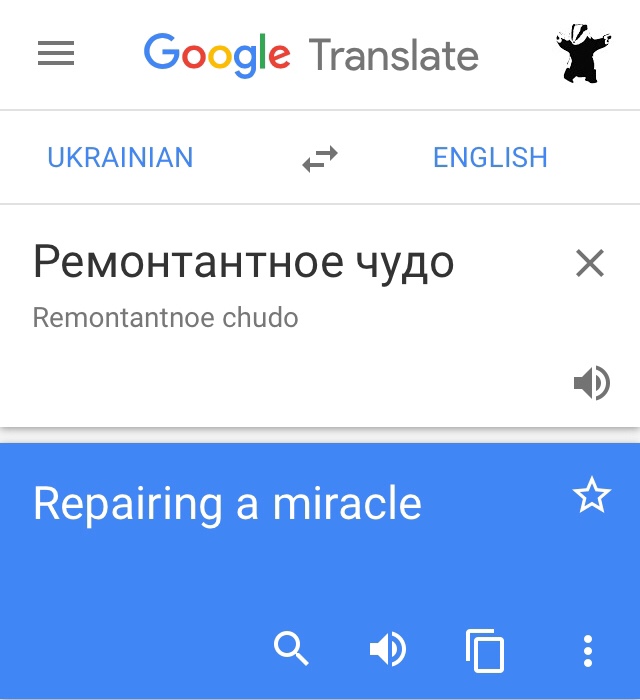Screen dimensions: 640x700
Task: Change source language from Ukrainian
Action: click(x=120, y=158)
